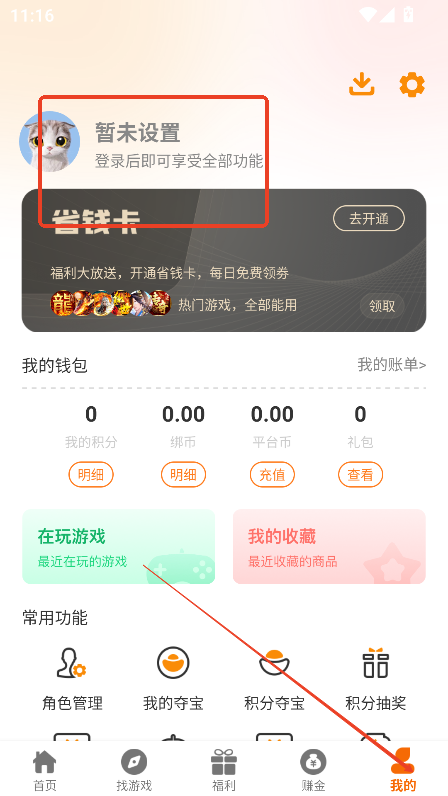448x796 pixels.
Task: Open 我的夺宝
Action: click(173, 678)
